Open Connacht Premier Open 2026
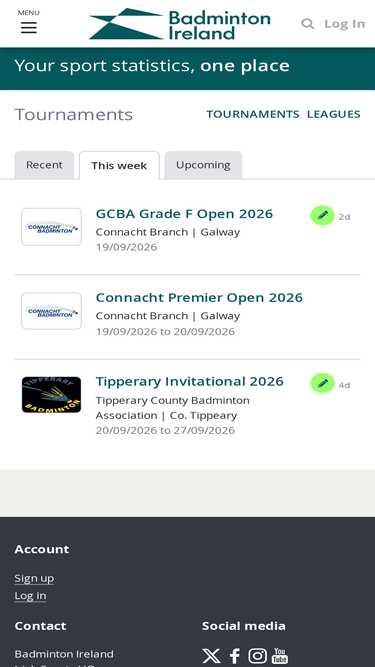Screen dimensions: 375x667 [x=199, y=297]
